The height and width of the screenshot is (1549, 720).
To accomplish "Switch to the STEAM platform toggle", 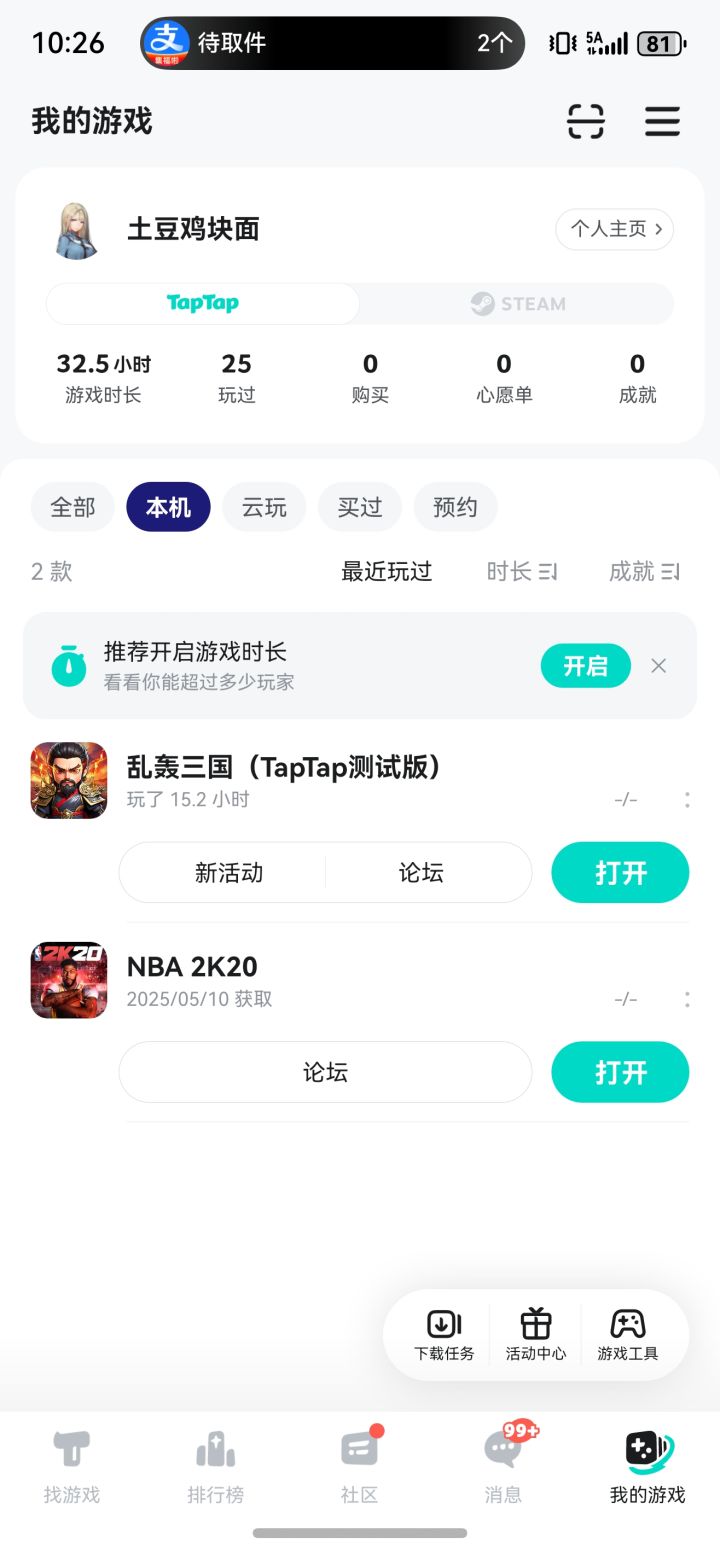I will click(516, 303).
